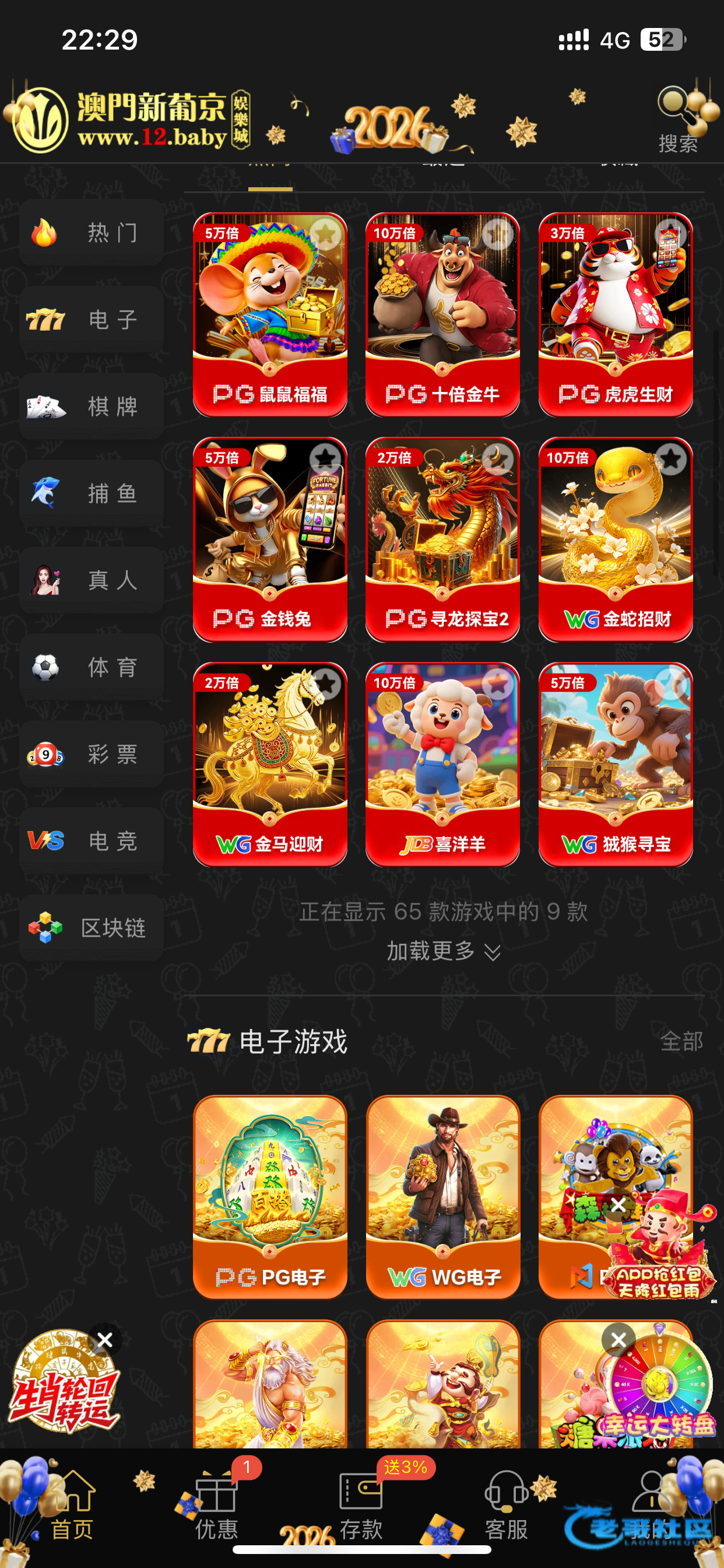
Task: Switch to the 电子 category
Action: (92, 320)
